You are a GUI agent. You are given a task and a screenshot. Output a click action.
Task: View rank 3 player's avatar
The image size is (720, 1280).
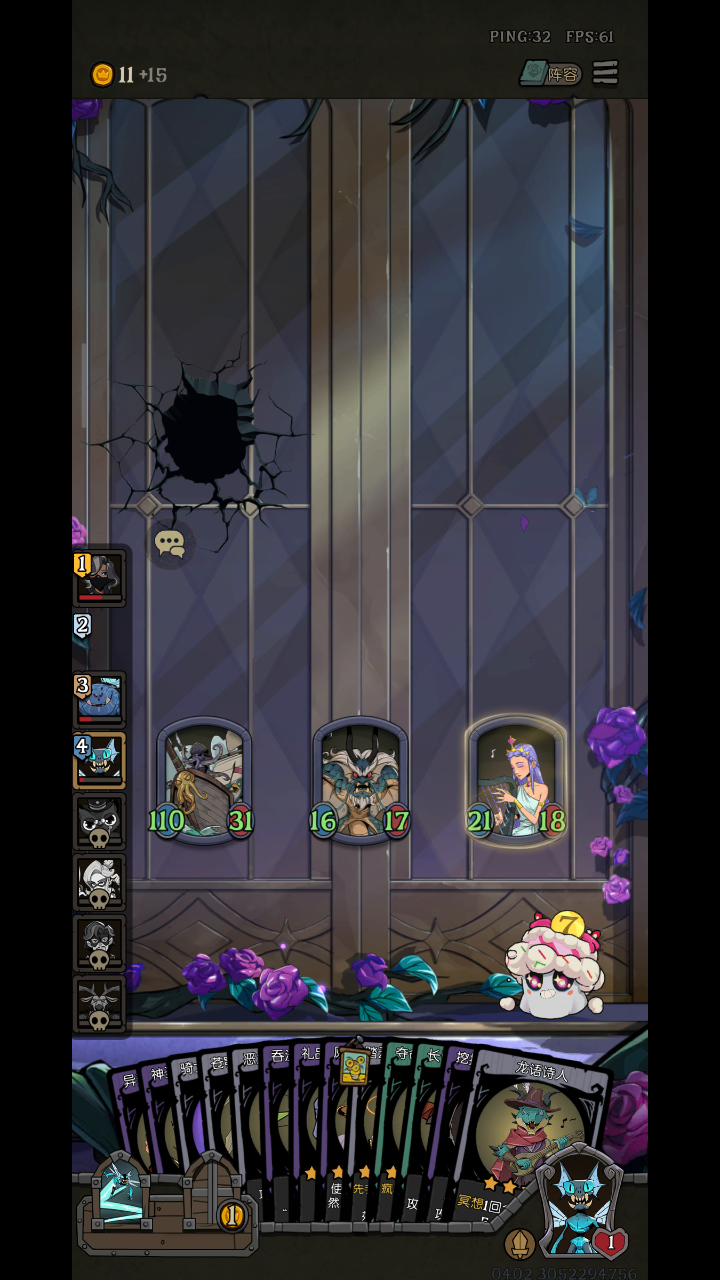tap(100, 700)
